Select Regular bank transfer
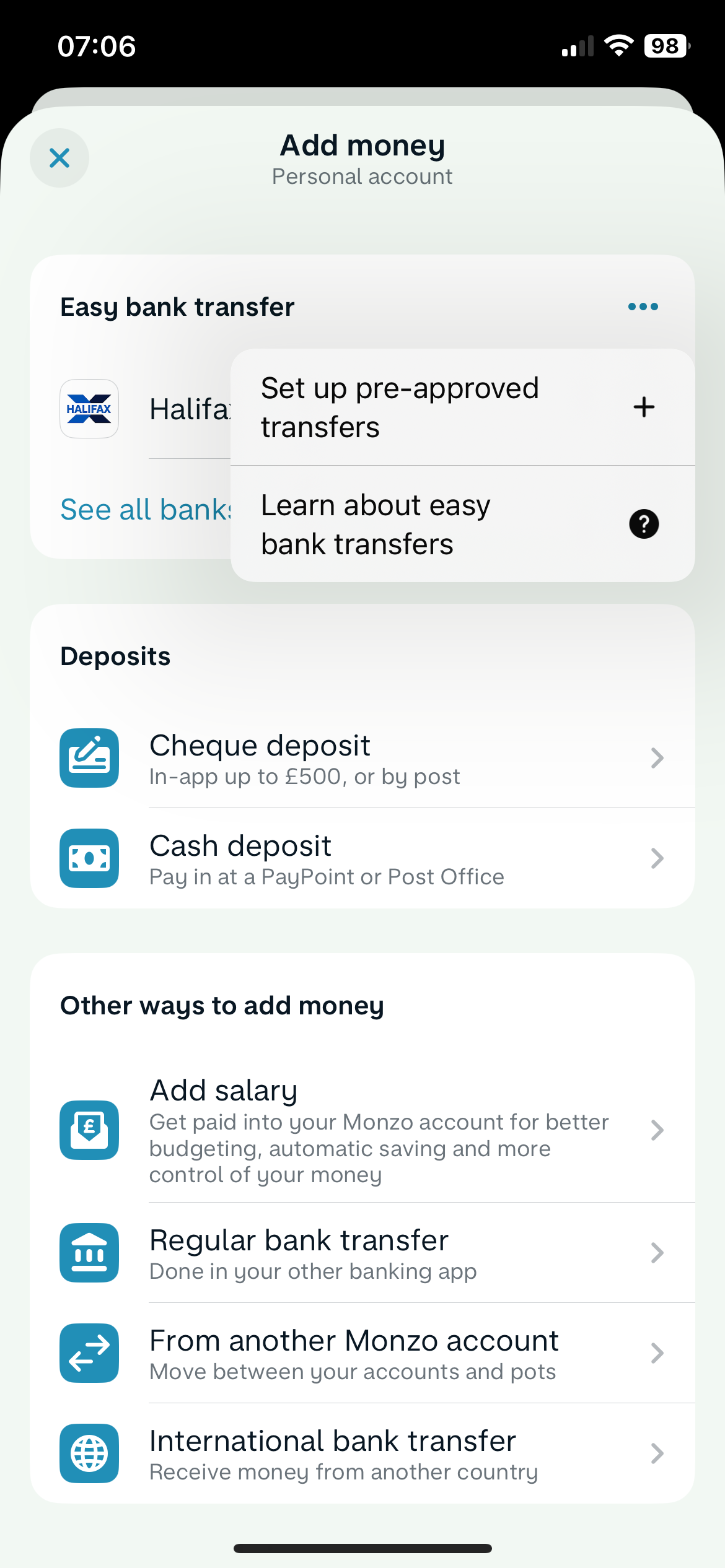This screenshot has width=725, height=1568. 362,1253
